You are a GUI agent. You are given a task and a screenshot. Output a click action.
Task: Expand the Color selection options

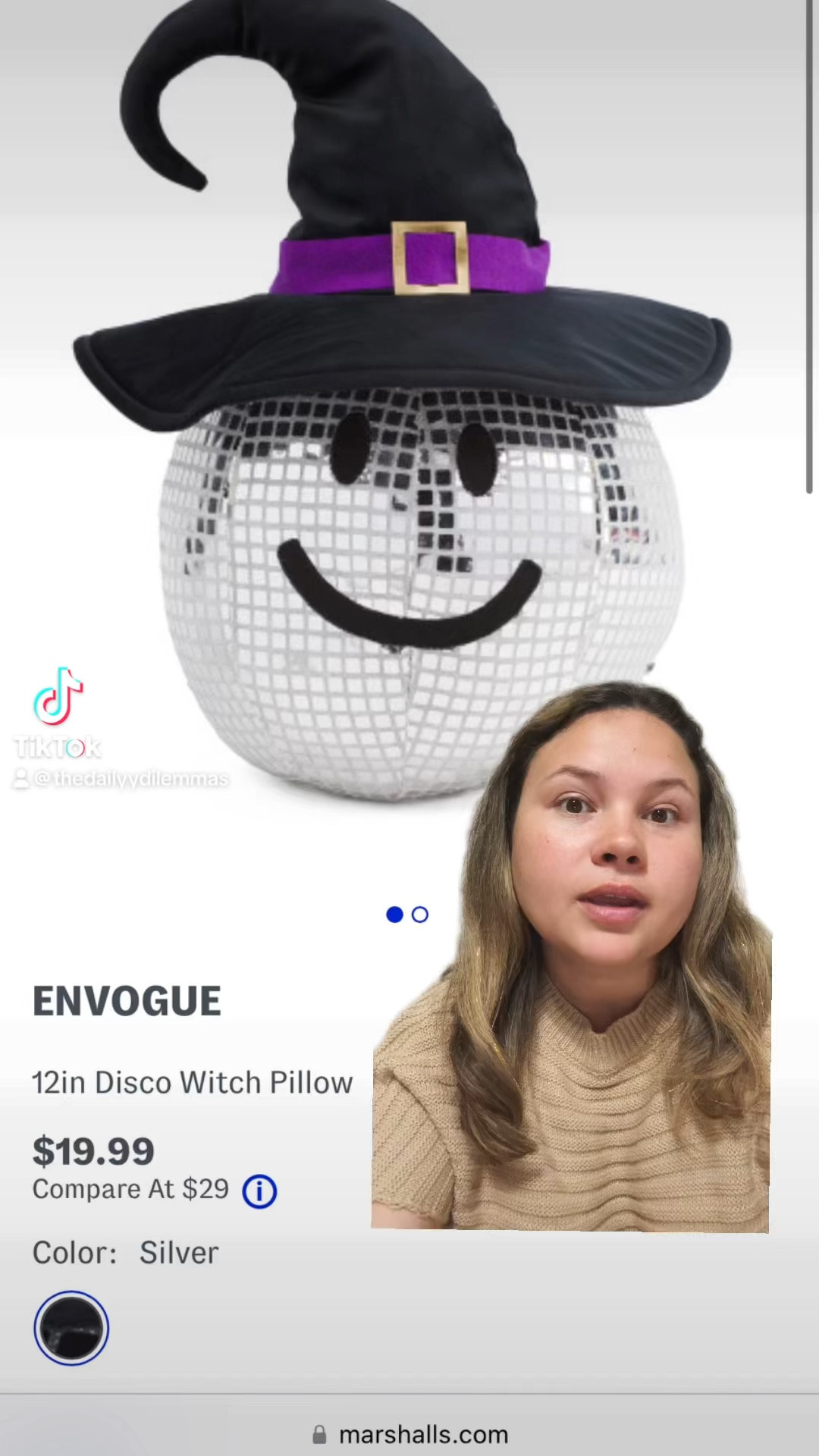pos(71,1328)
